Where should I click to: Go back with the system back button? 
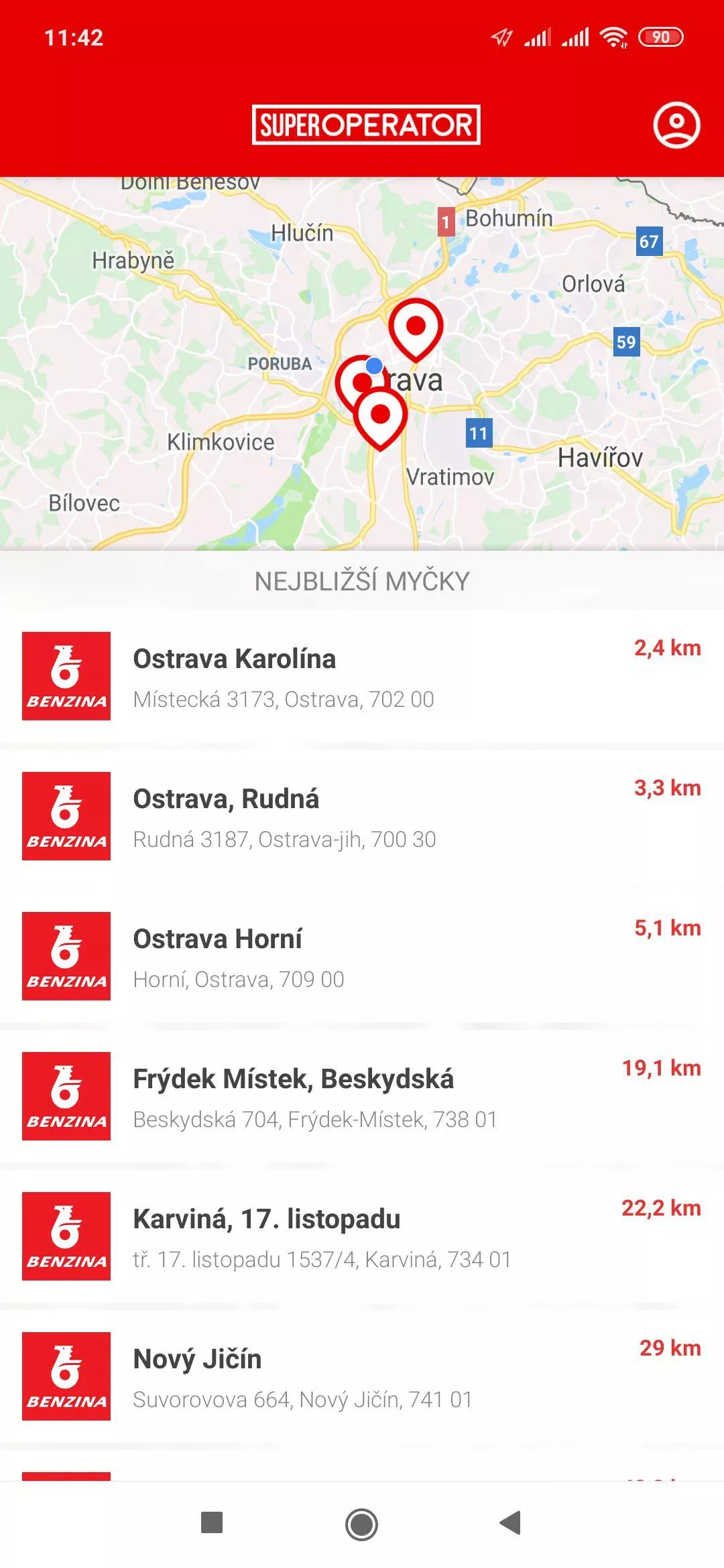click(x=511, y=1522)
